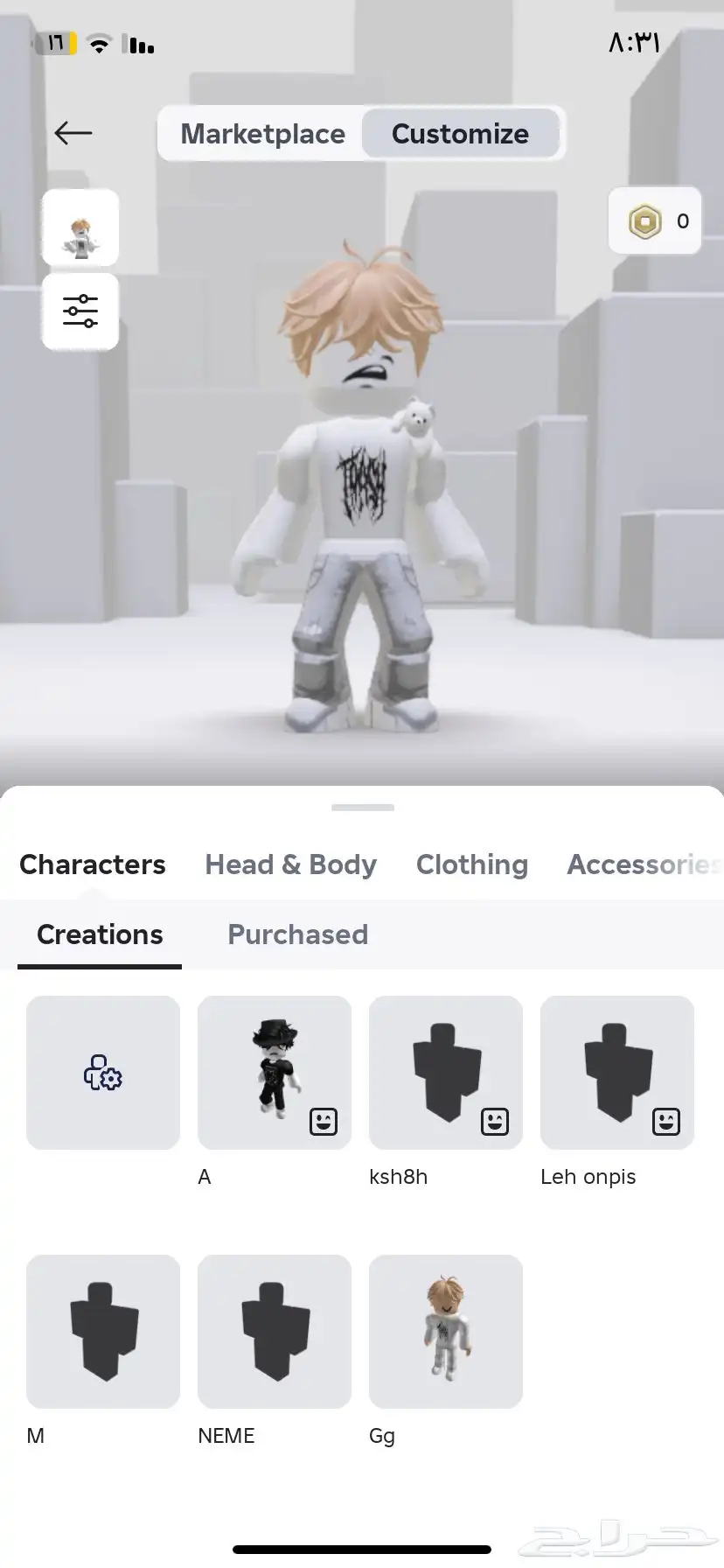Image resolution: width=724 pixels, height=1568 pixels.
Task: Go back using the arrow icon
Action: (73, 133)
